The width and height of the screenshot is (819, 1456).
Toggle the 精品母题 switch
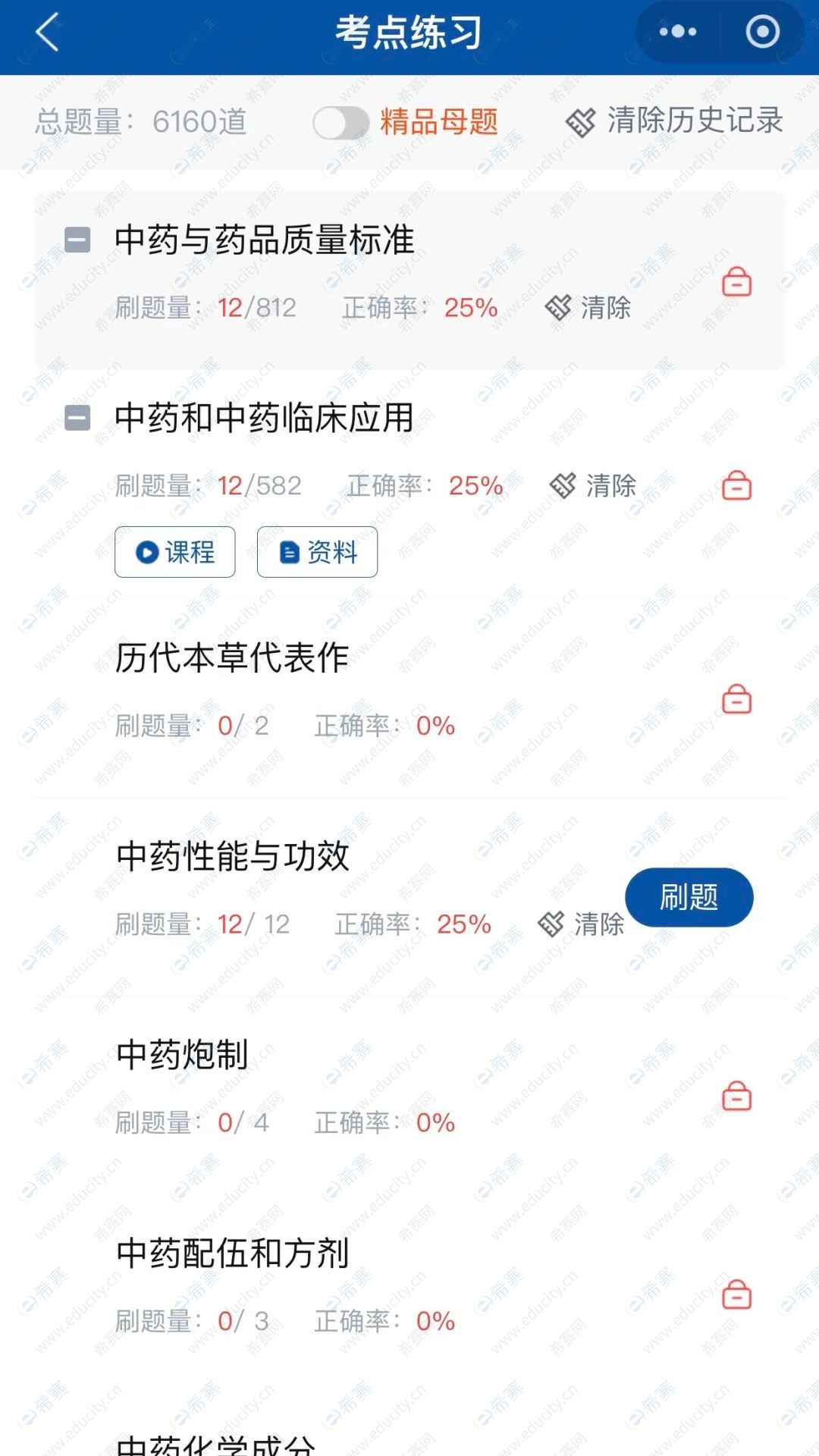click(x=340, y=122)
